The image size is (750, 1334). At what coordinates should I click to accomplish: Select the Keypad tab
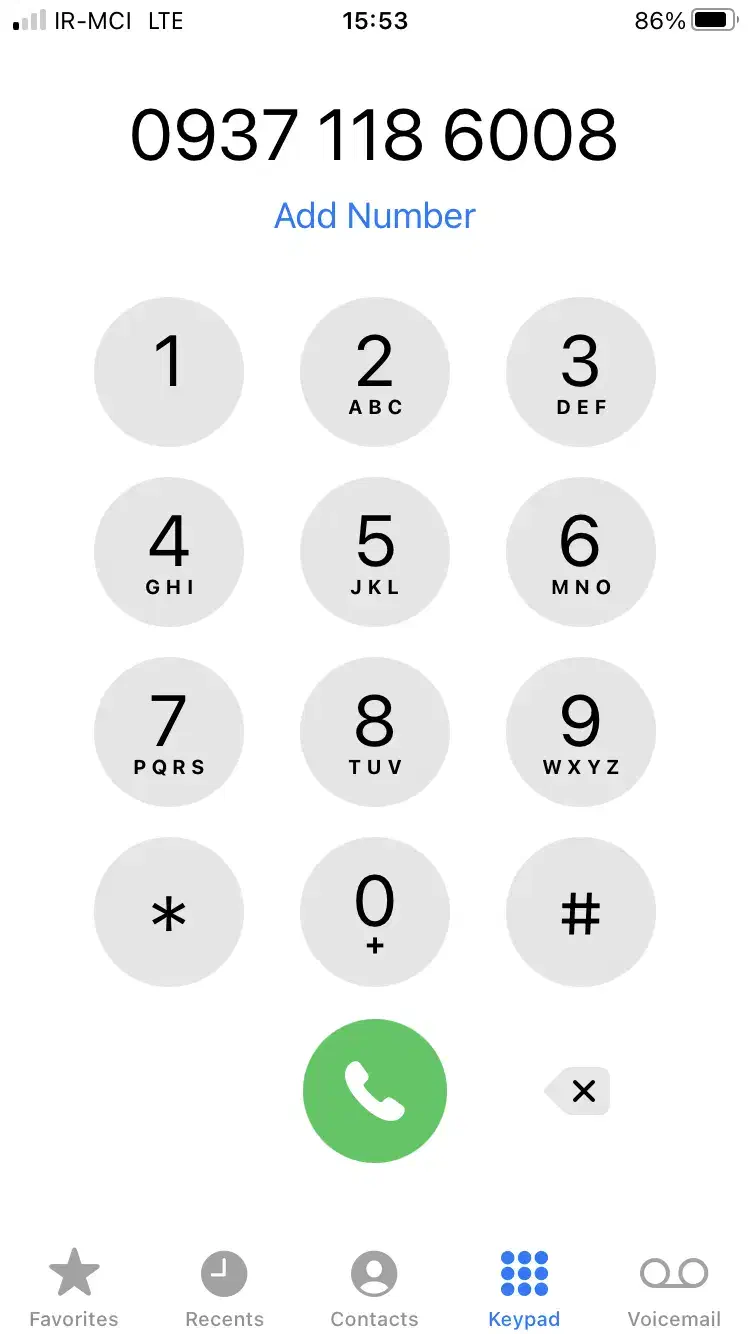point(524,1288)
